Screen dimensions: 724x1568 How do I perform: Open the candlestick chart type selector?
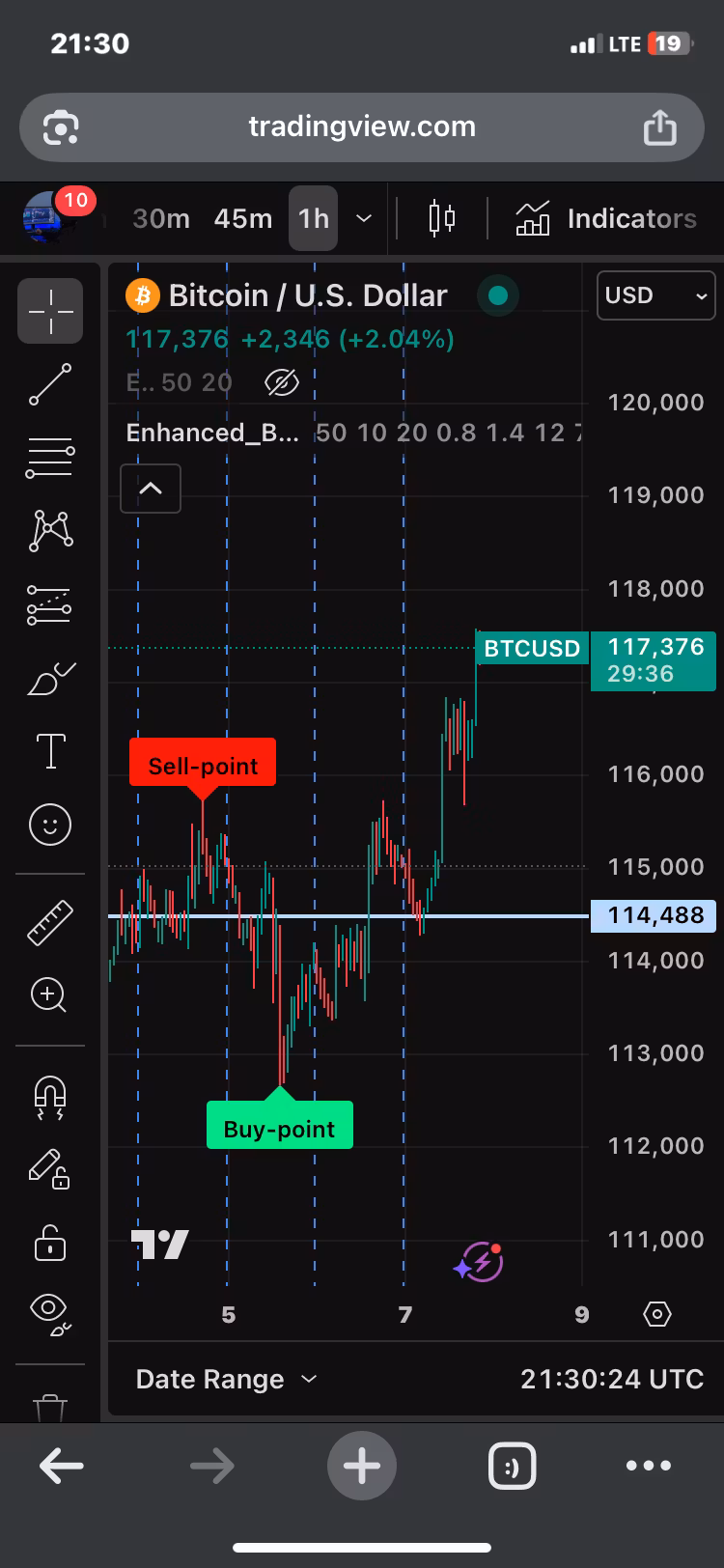(x=441, y=219)
